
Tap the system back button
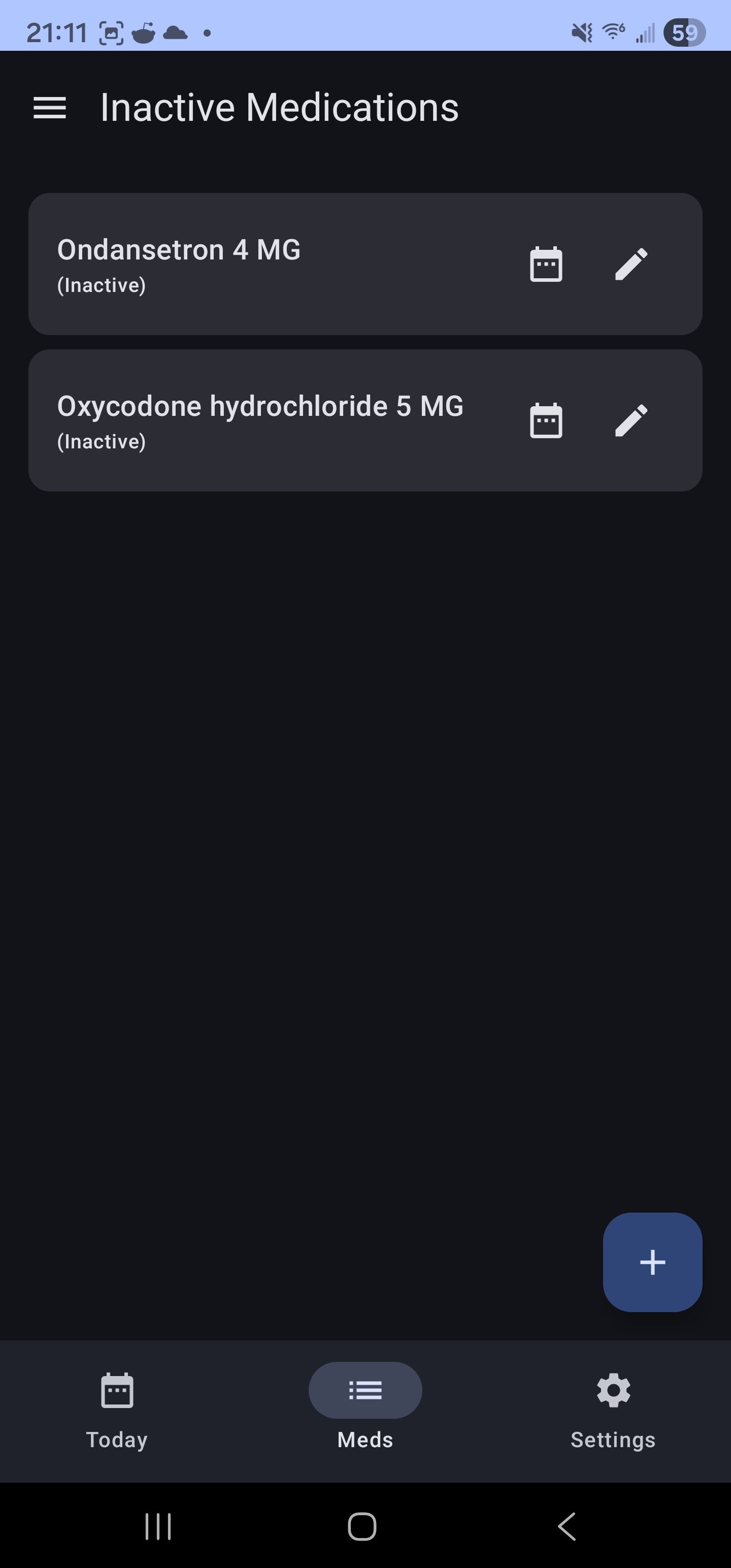click(567, 1526)
